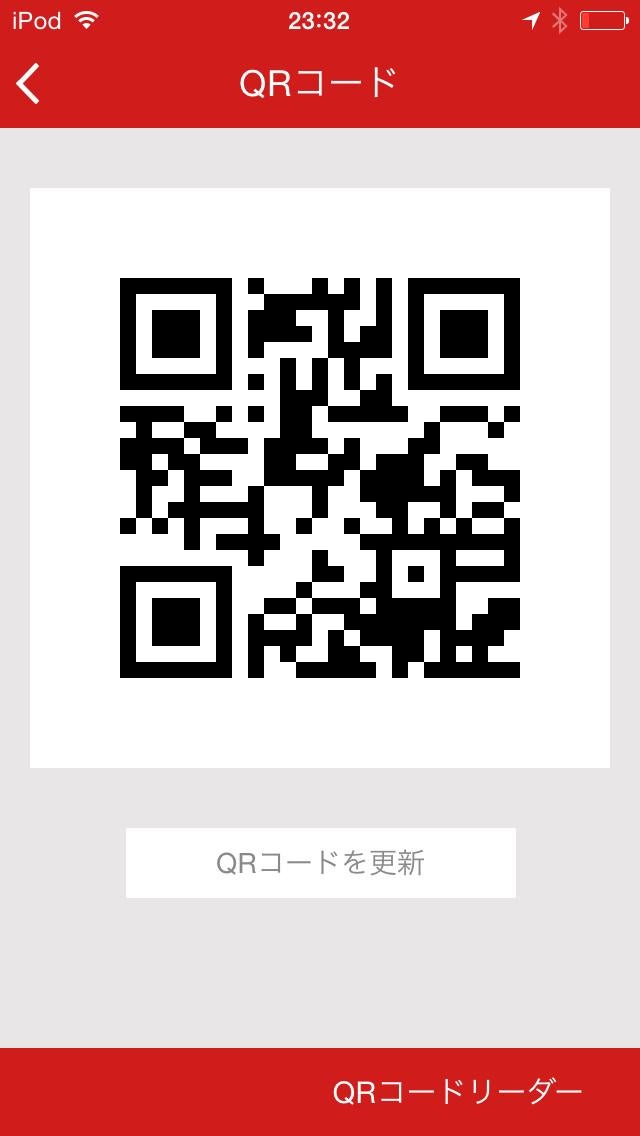Tap the QRコードを更新 button
Viewport: 640px width, 1136px height.
click(320, 862)
